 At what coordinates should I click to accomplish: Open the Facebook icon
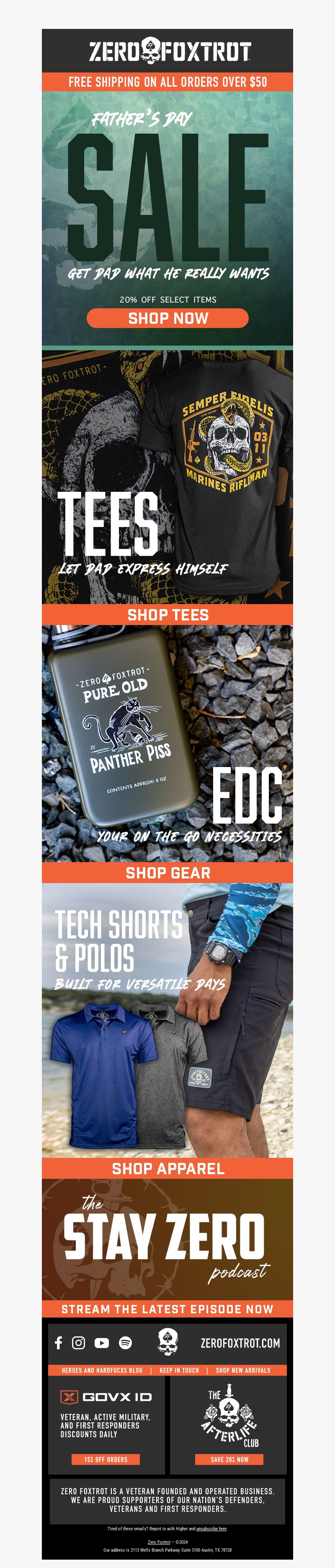click(x=59, y=1343)
